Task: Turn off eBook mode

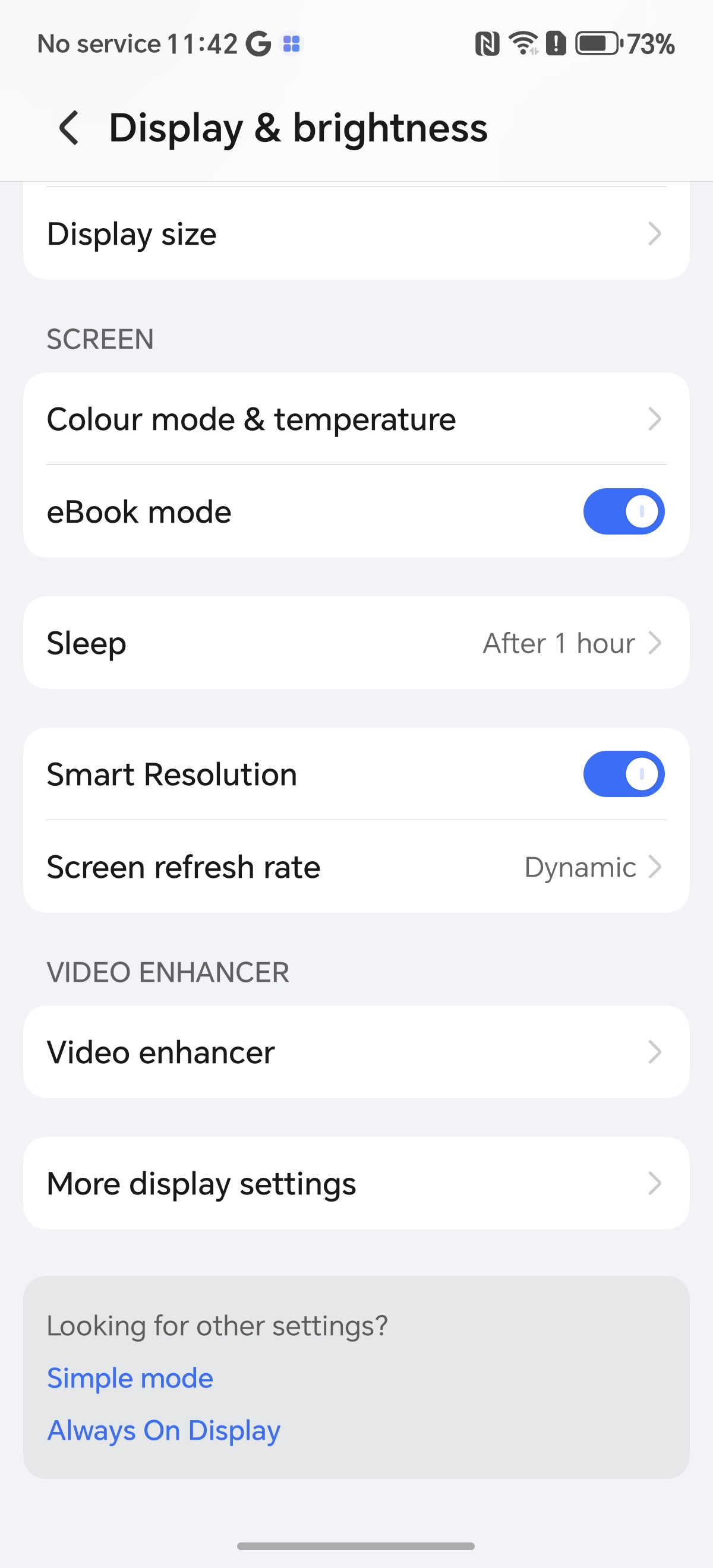Action: 623,511
